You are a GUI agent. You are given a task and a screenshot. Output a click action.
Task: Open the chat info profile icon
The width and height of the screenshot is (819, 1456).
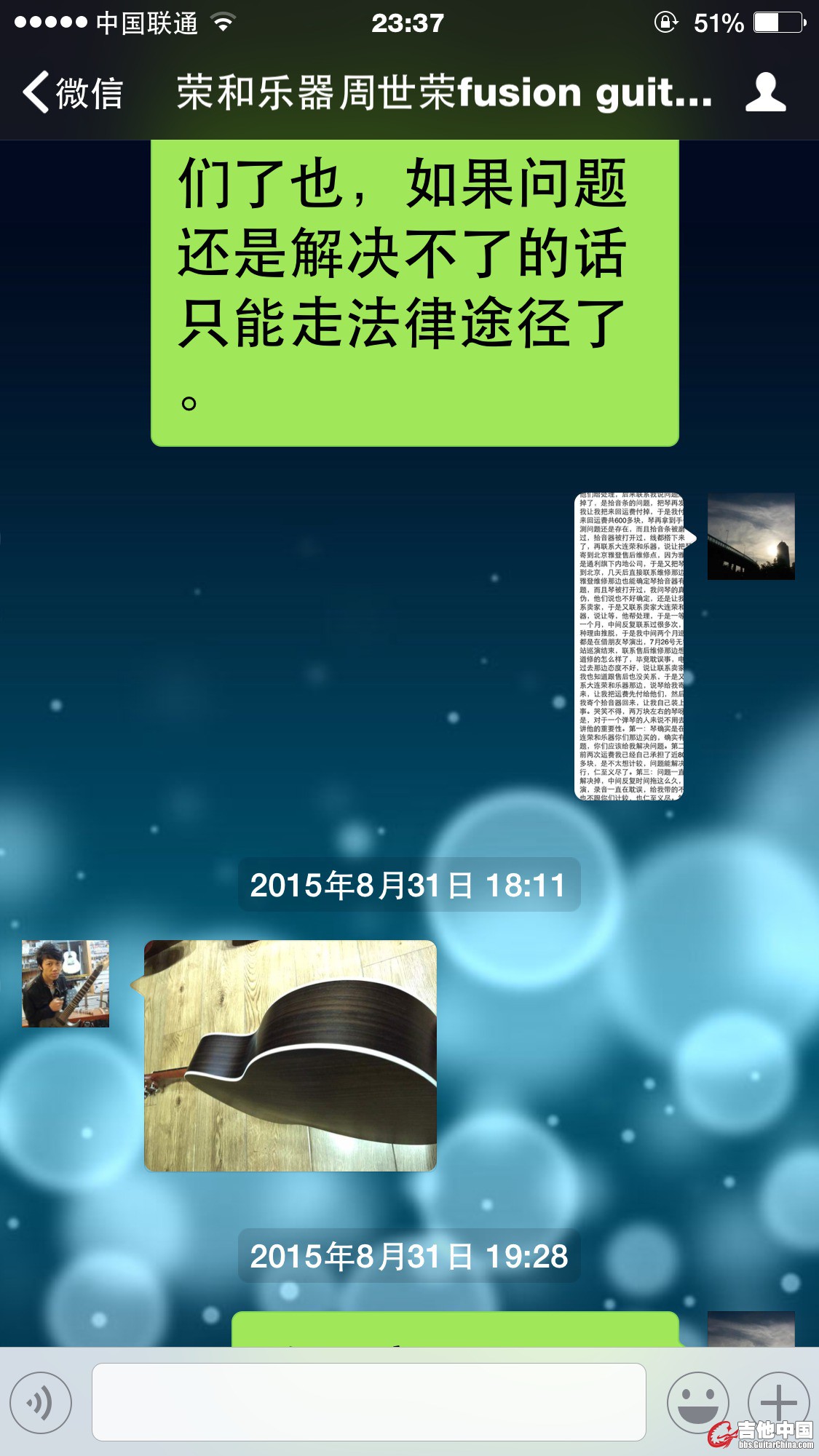765,92
